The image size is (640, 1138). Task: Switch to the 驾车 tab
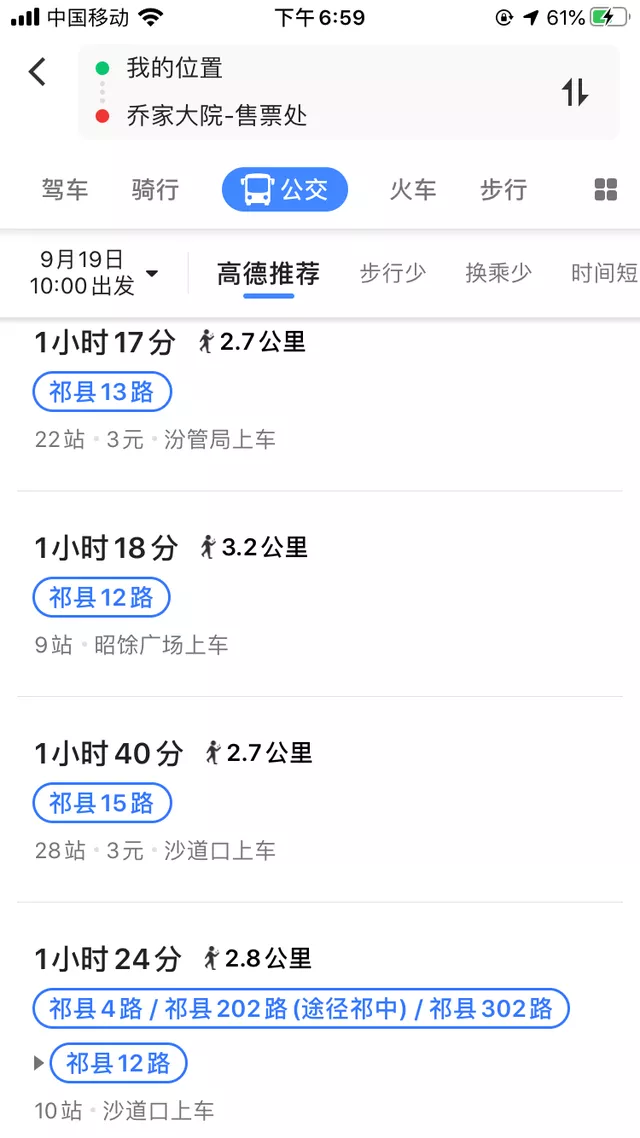pyautogui.click(x=65, y=190)
